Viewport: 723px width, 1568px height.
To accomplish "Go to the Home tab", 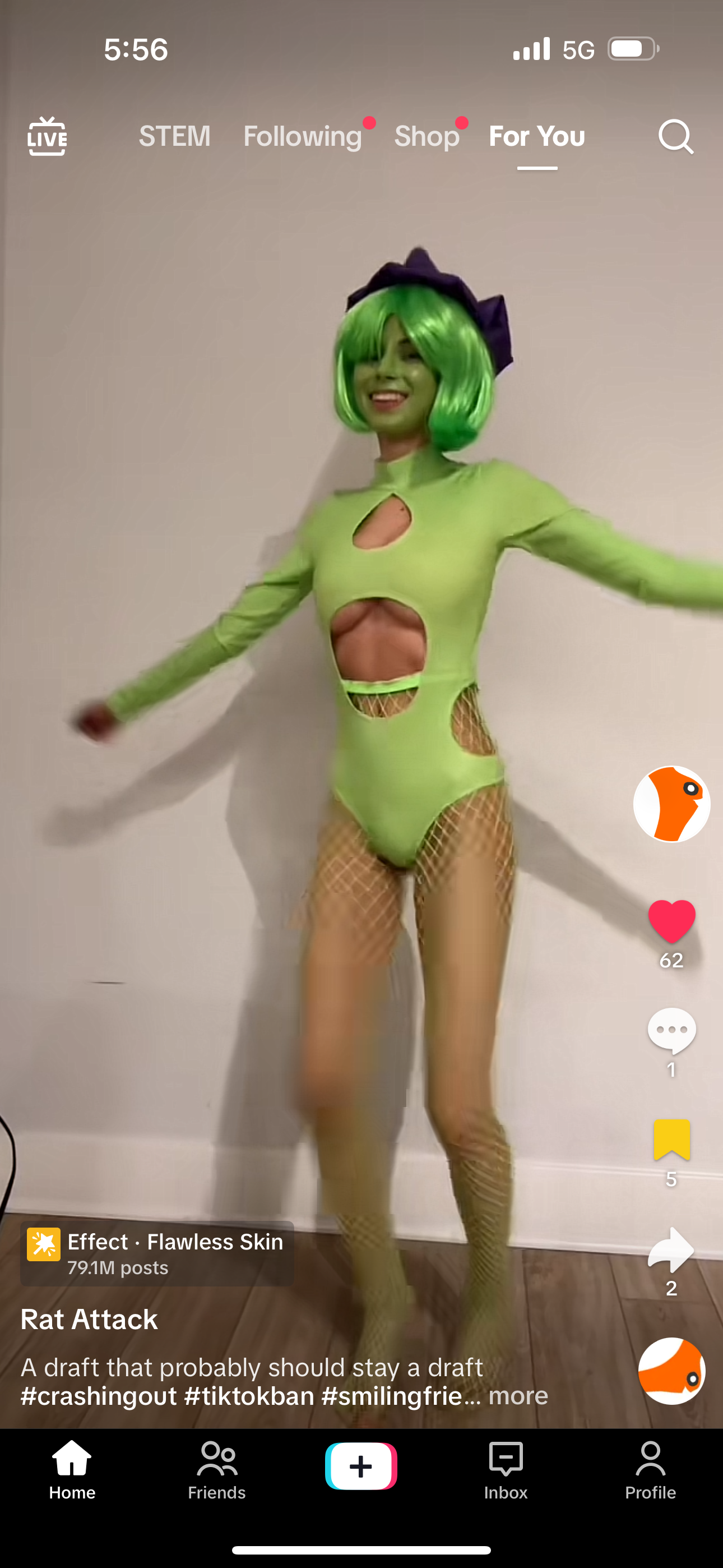I will pyautogui.click(x=72, y=1469).
